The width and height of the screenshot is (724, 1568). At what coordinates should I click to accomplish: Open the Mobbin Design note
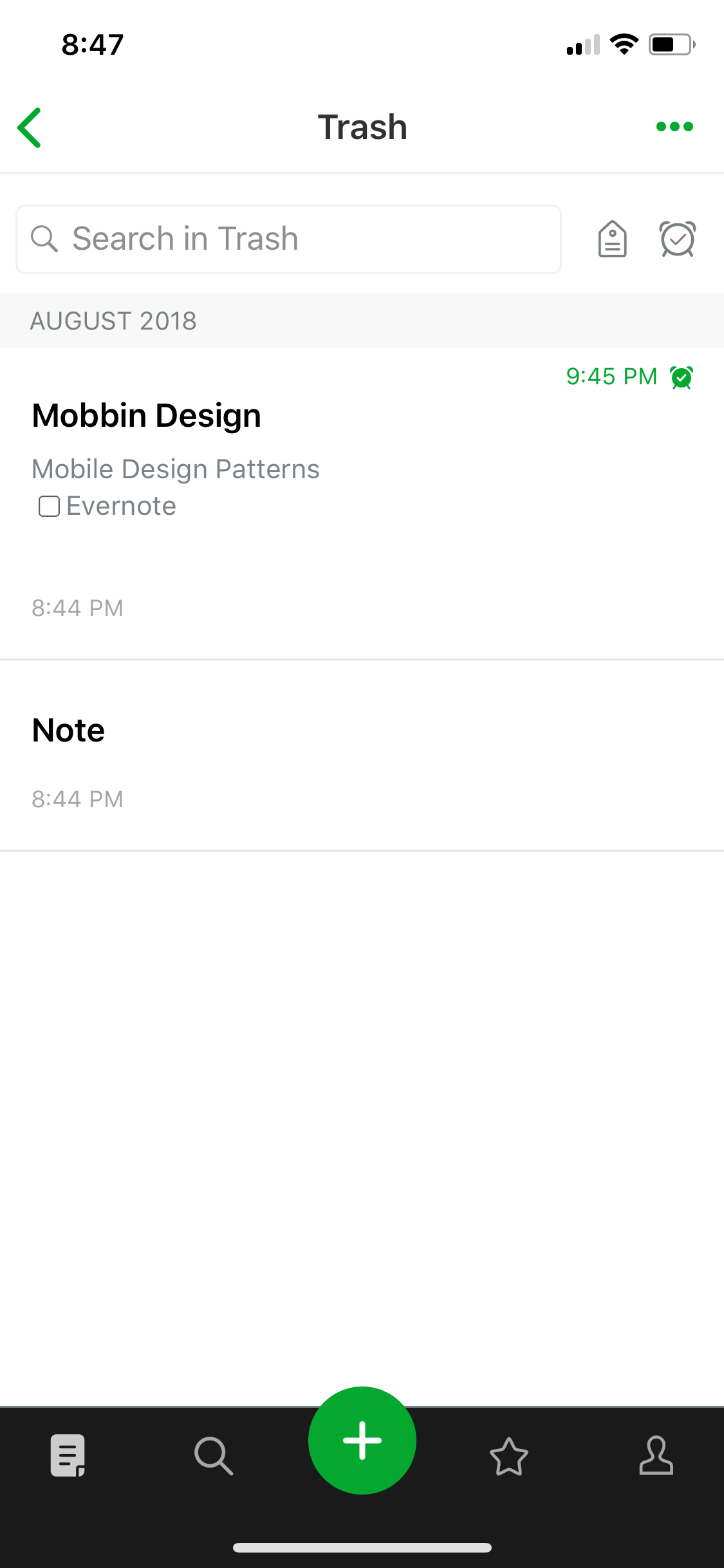tap(362, 503)
